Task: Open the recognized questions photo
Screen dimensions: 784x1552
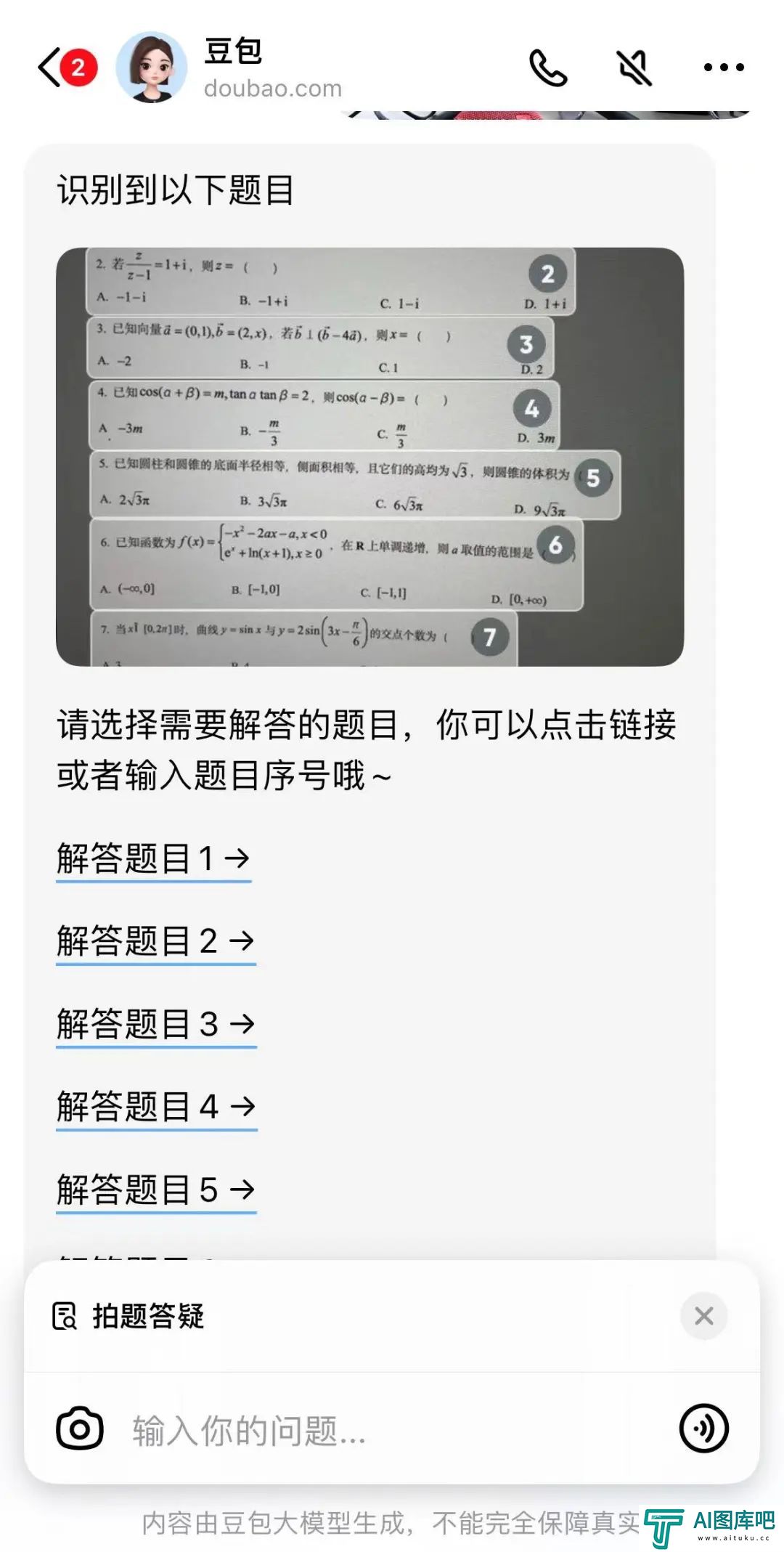Action: coord(369,457)
